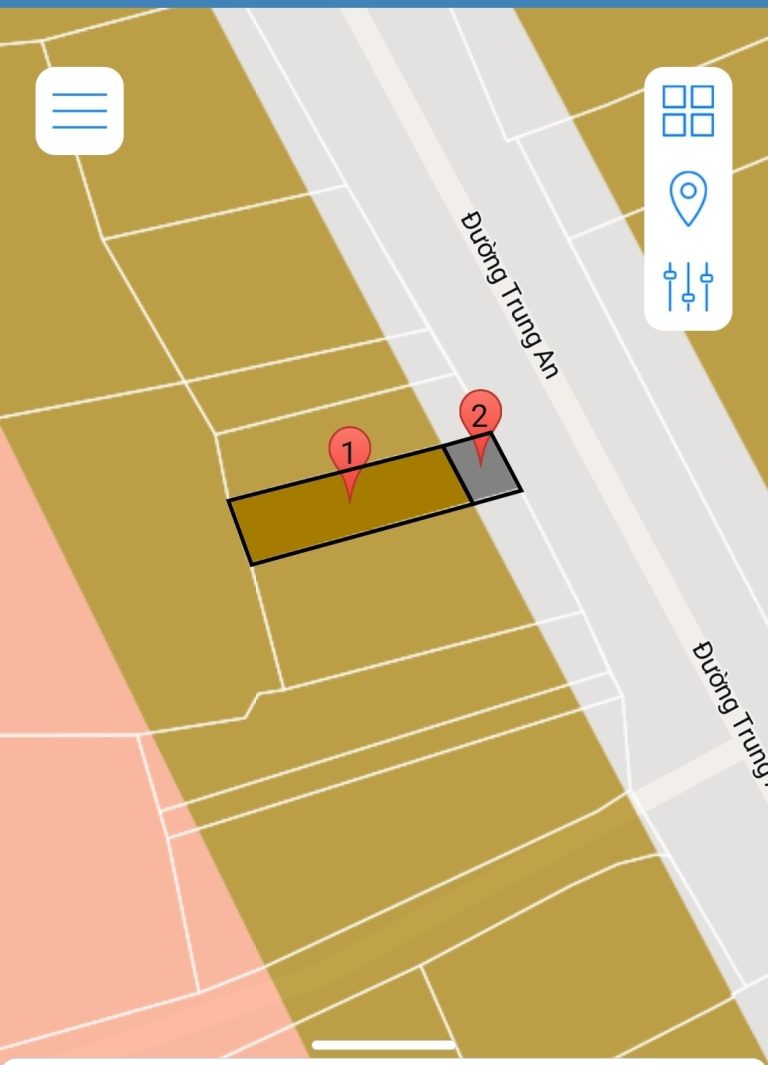Open the hamburger menu

tap(79, 110)
